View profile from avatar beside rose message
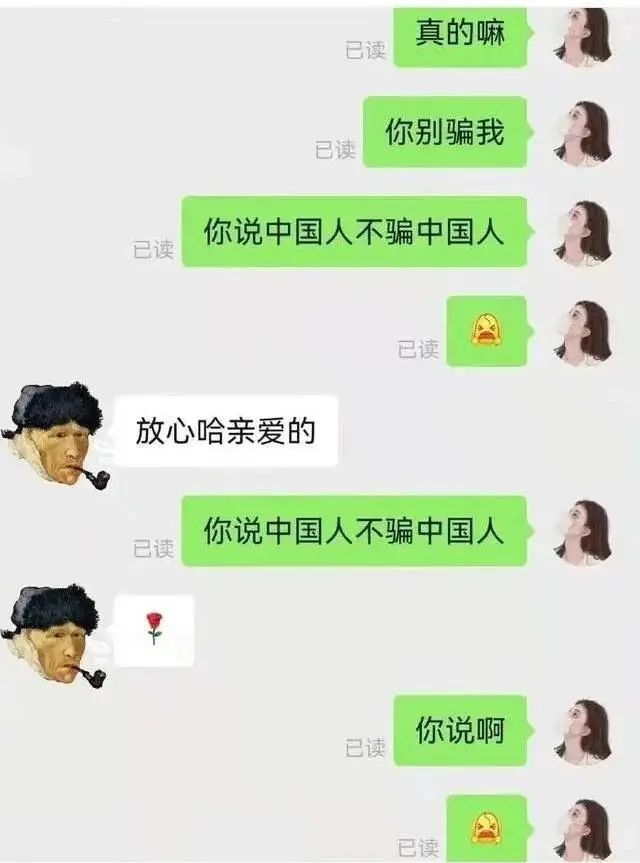 click(56, 634)
